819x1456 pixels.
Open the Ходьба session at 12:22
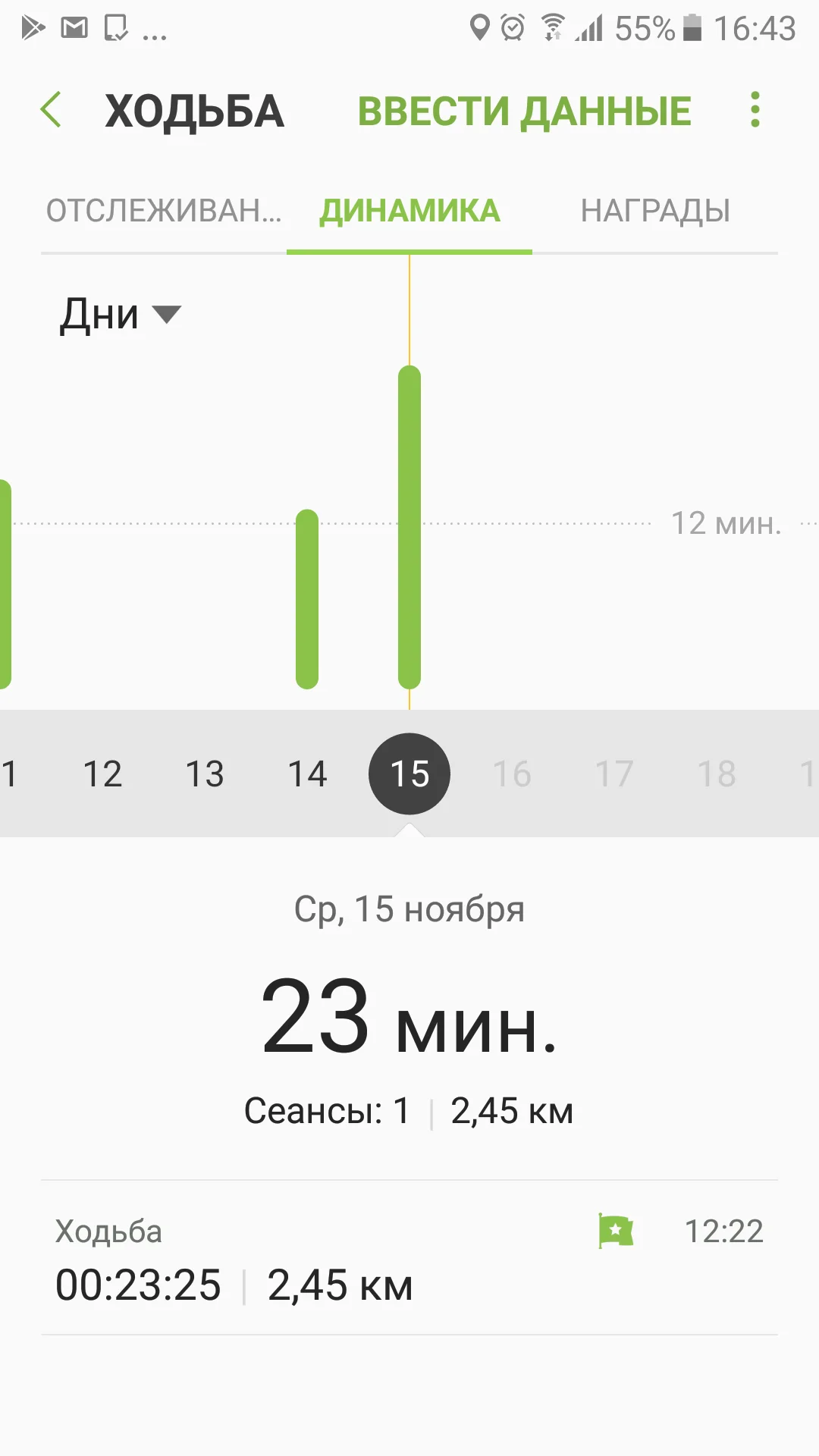click(409, 1257)
